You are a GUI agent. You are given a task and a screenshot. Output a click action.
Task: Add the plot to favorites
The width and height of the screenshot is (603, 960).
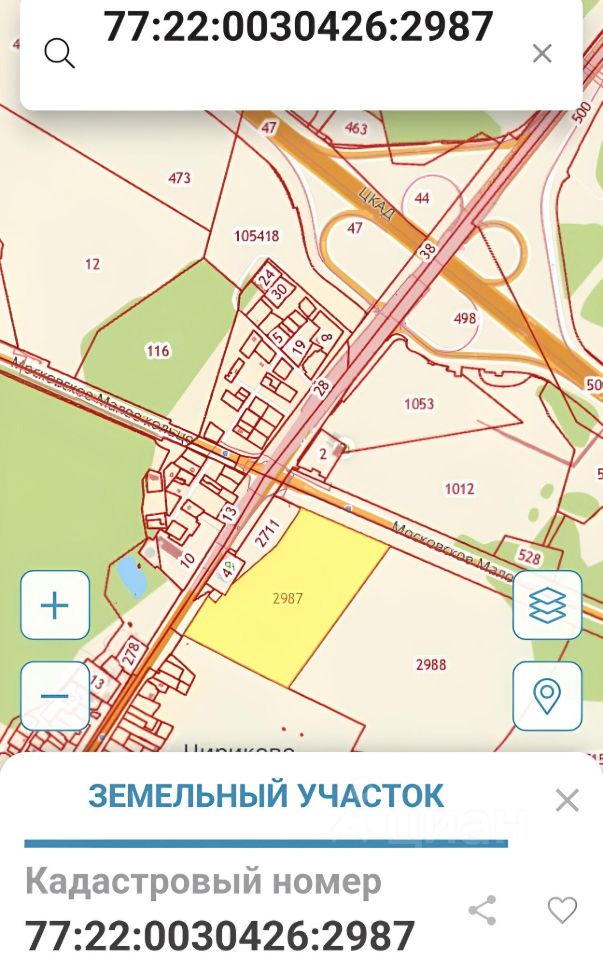[x=562, y=910]
